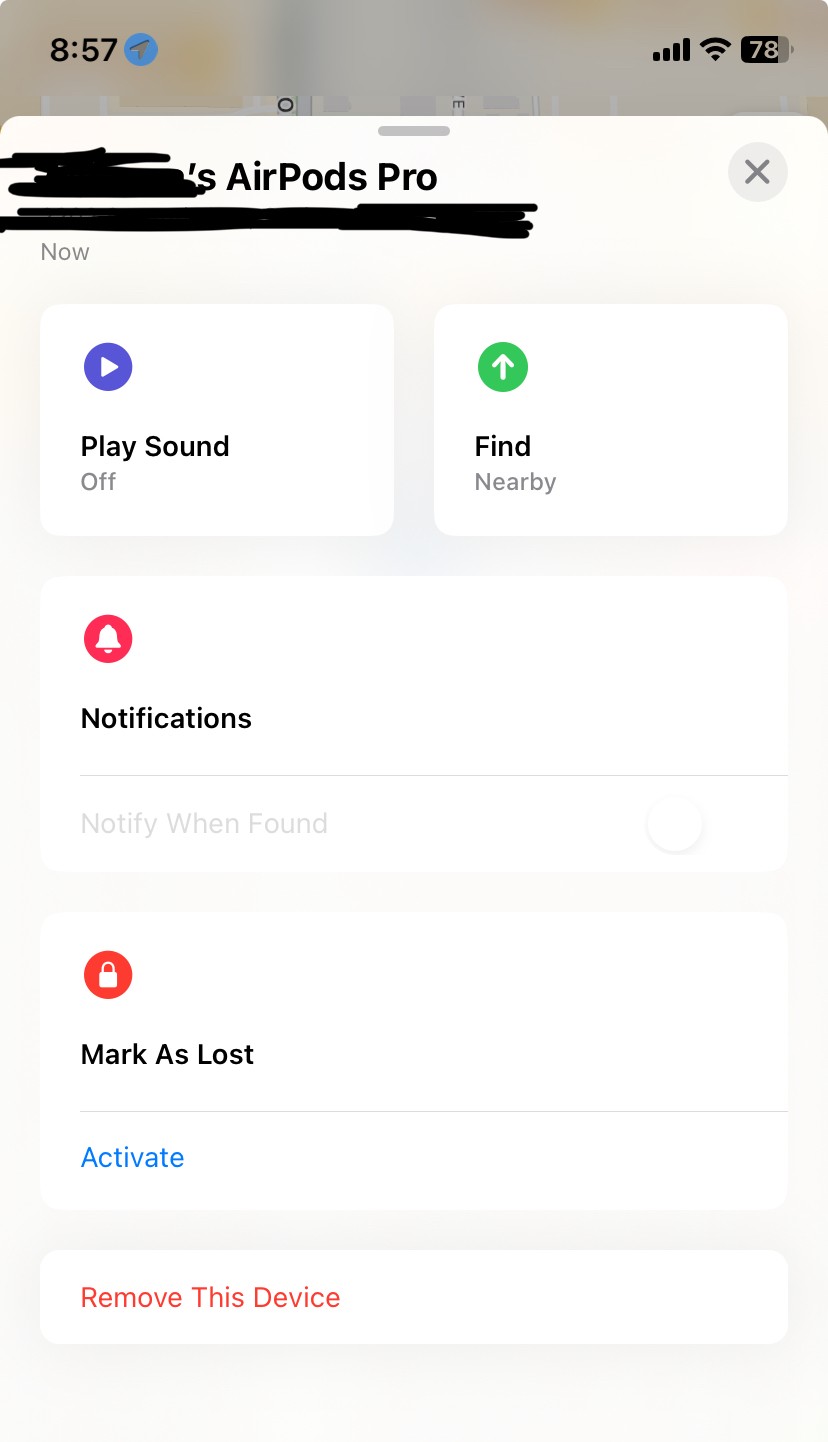
Task: Tap the Mark As Lost lock icon
Action: coord(108,974)
